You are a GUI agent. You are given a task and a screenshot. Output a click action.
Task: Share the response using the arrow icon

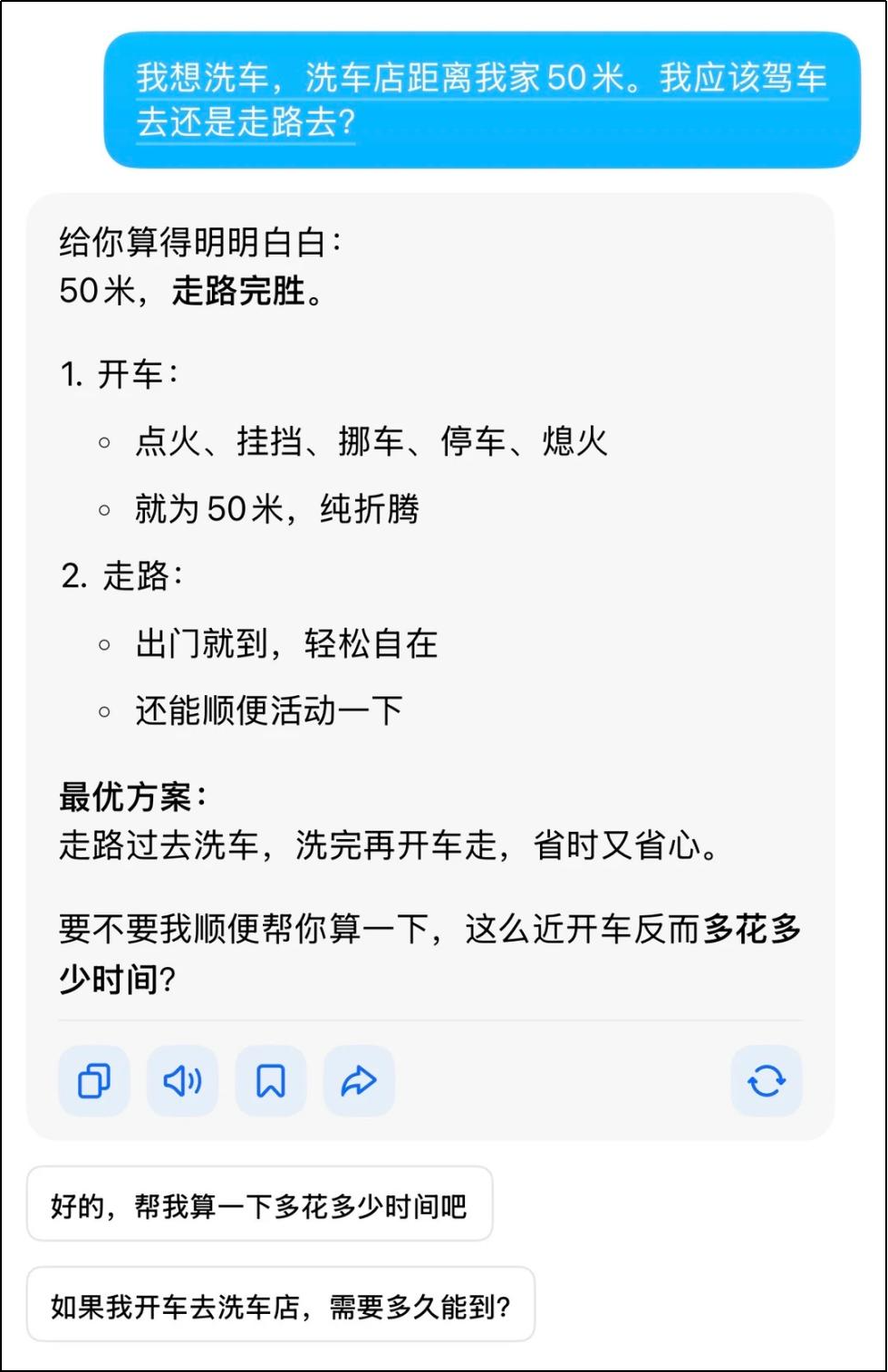359,1080
